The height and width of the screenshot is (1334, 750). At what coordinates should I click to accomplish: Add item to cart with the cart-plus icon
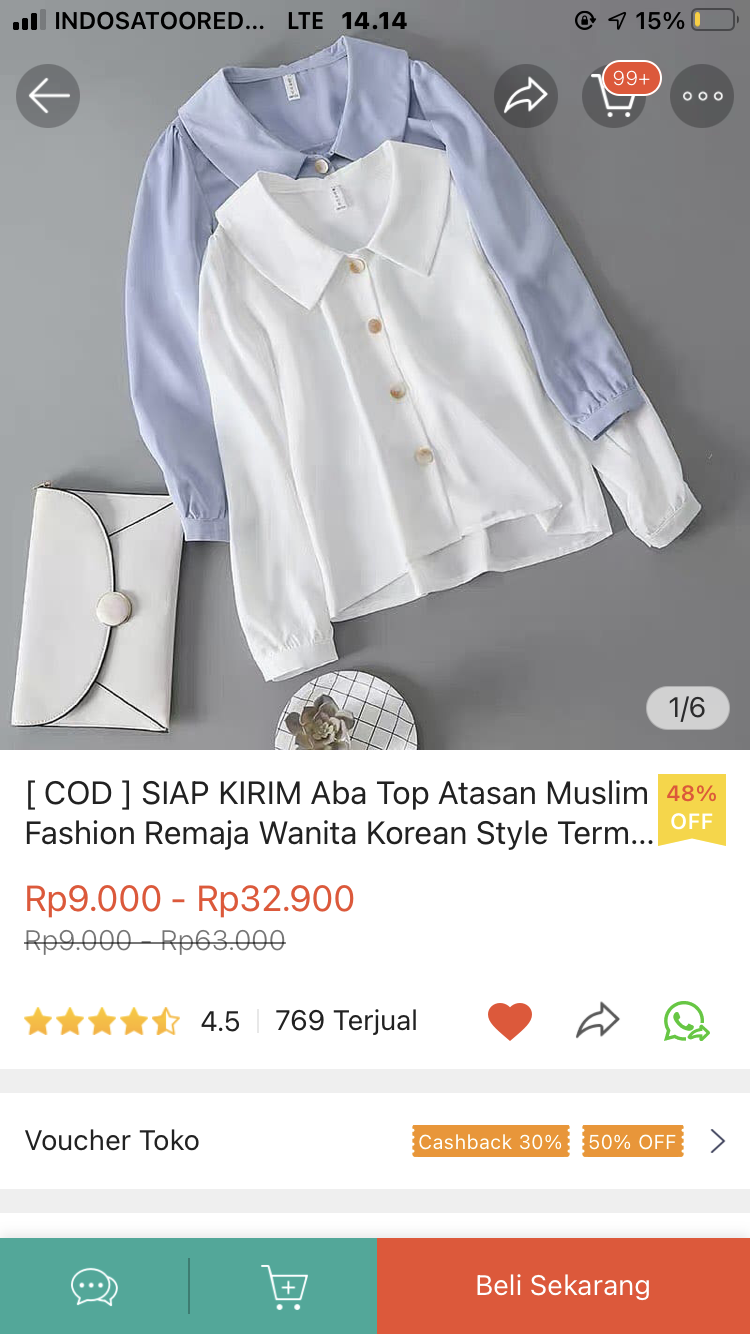pyautogui.click(x=284, y=1285)
